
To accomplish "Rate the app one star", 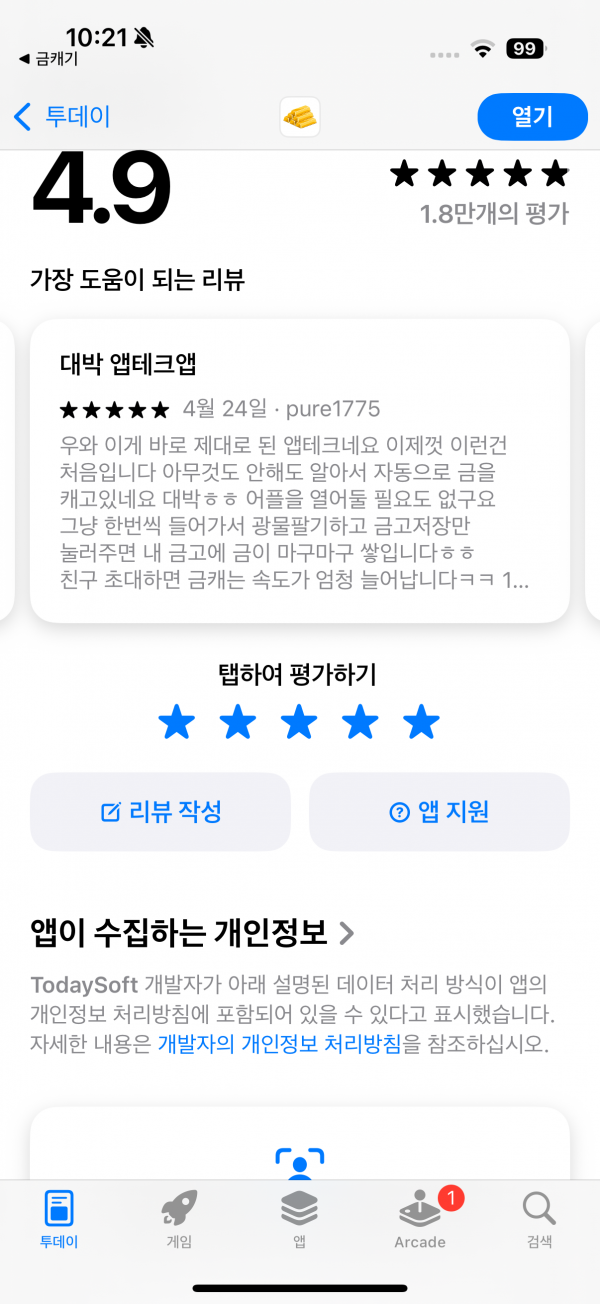I will click(176, 722).
